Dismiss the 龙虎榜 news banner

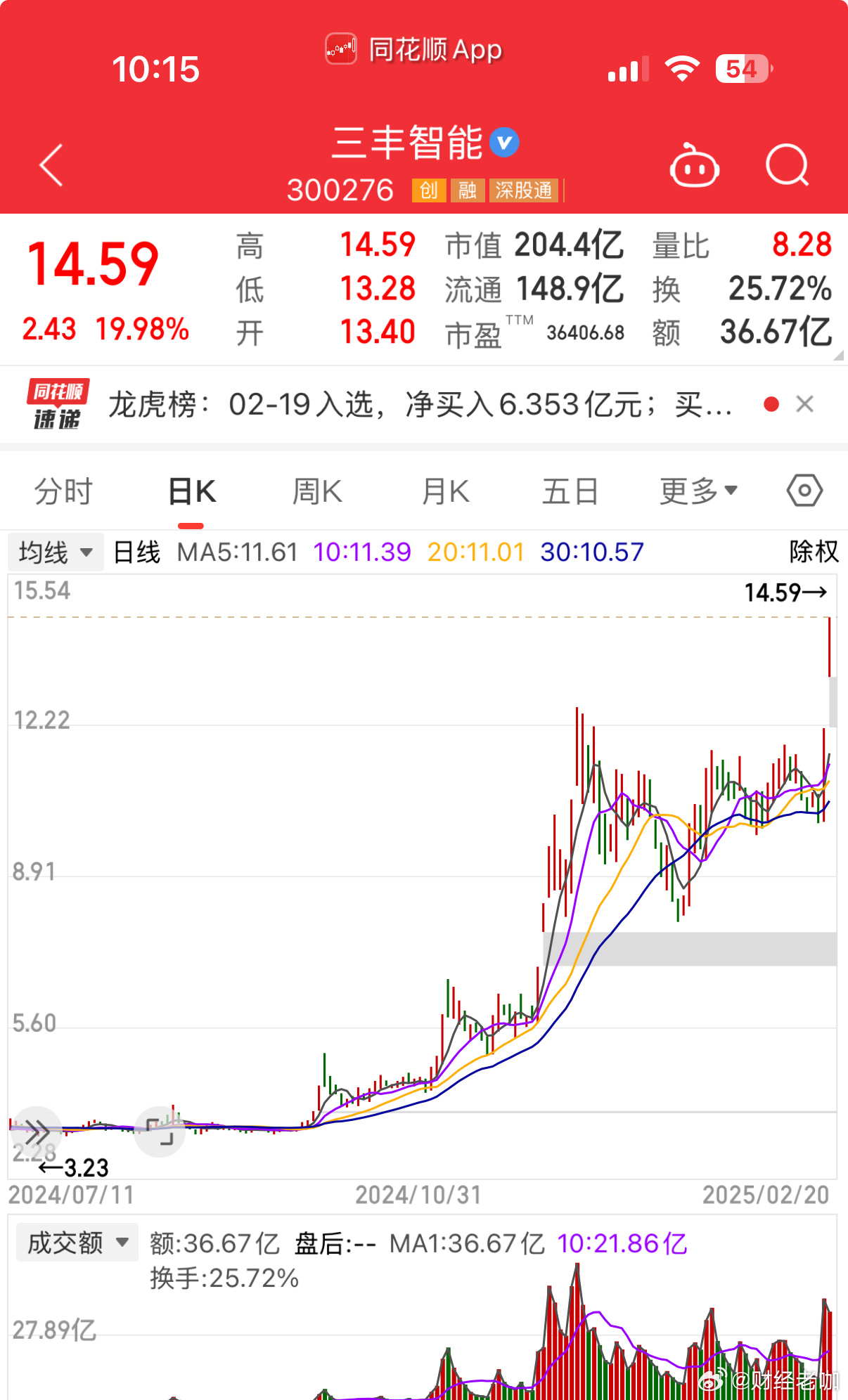(x=804, y=404)
